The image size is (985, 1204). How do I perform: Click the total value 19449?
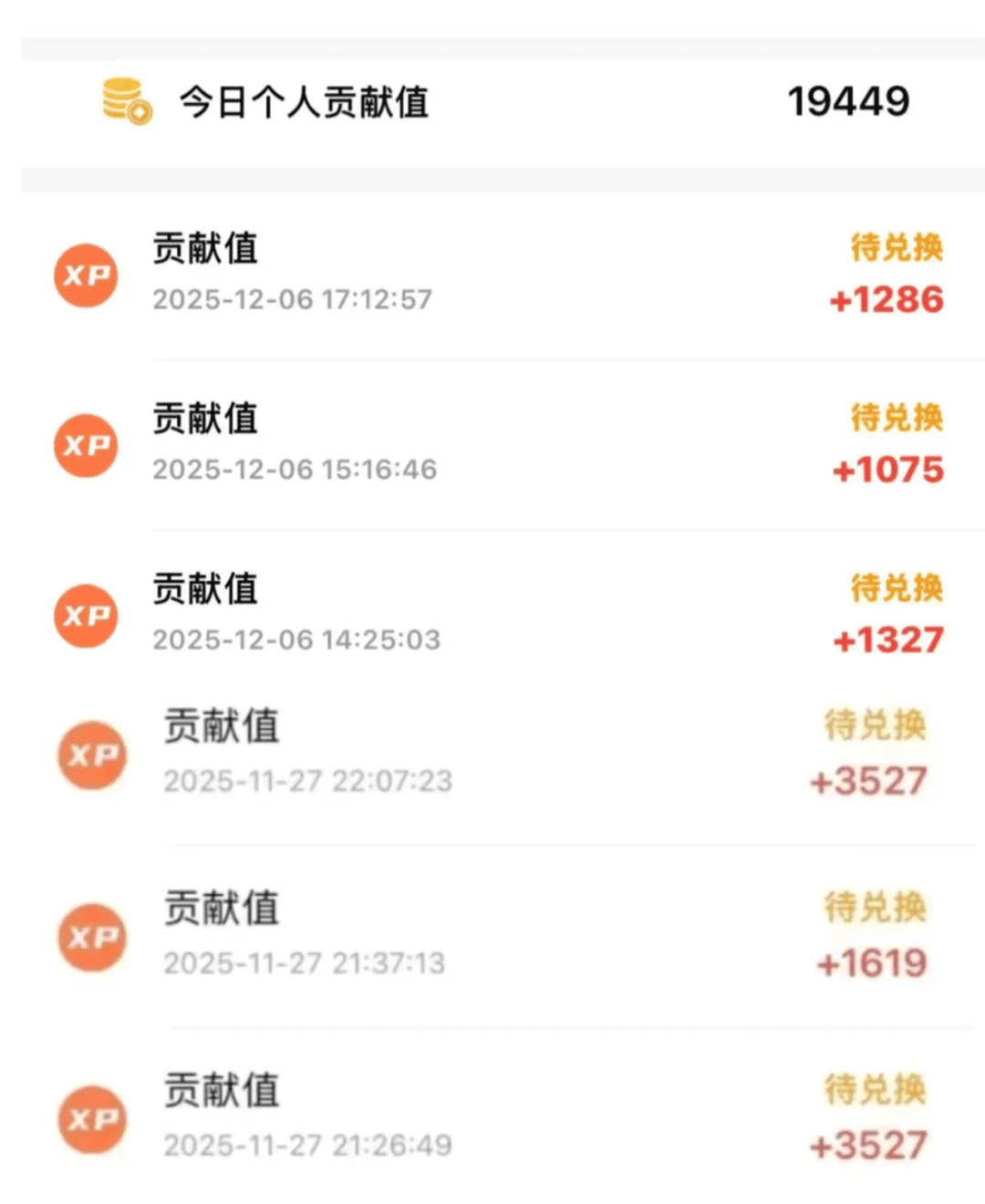click(848, 100)
